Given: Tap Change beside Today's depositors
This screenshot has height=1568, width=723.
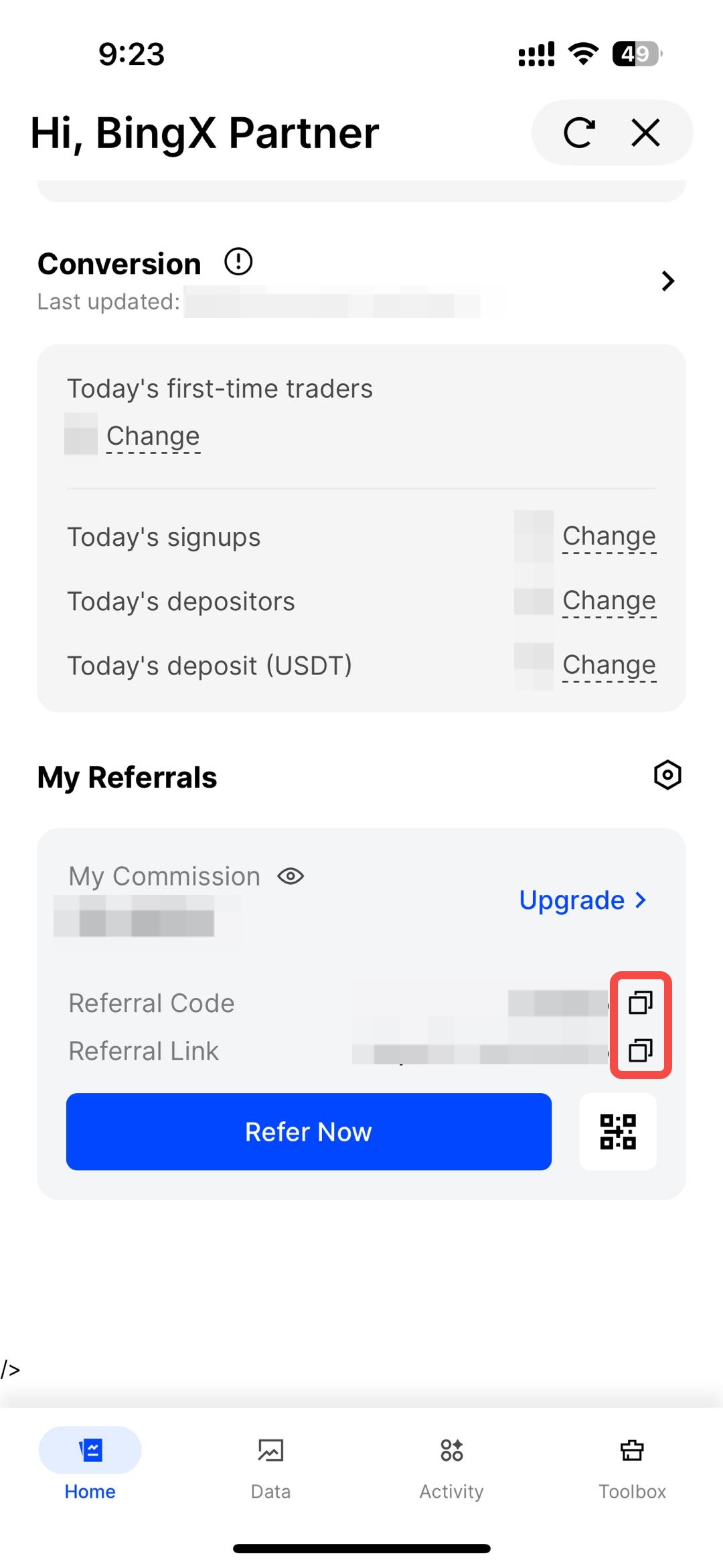Looking at the screenshot, I should pos(609,601).
